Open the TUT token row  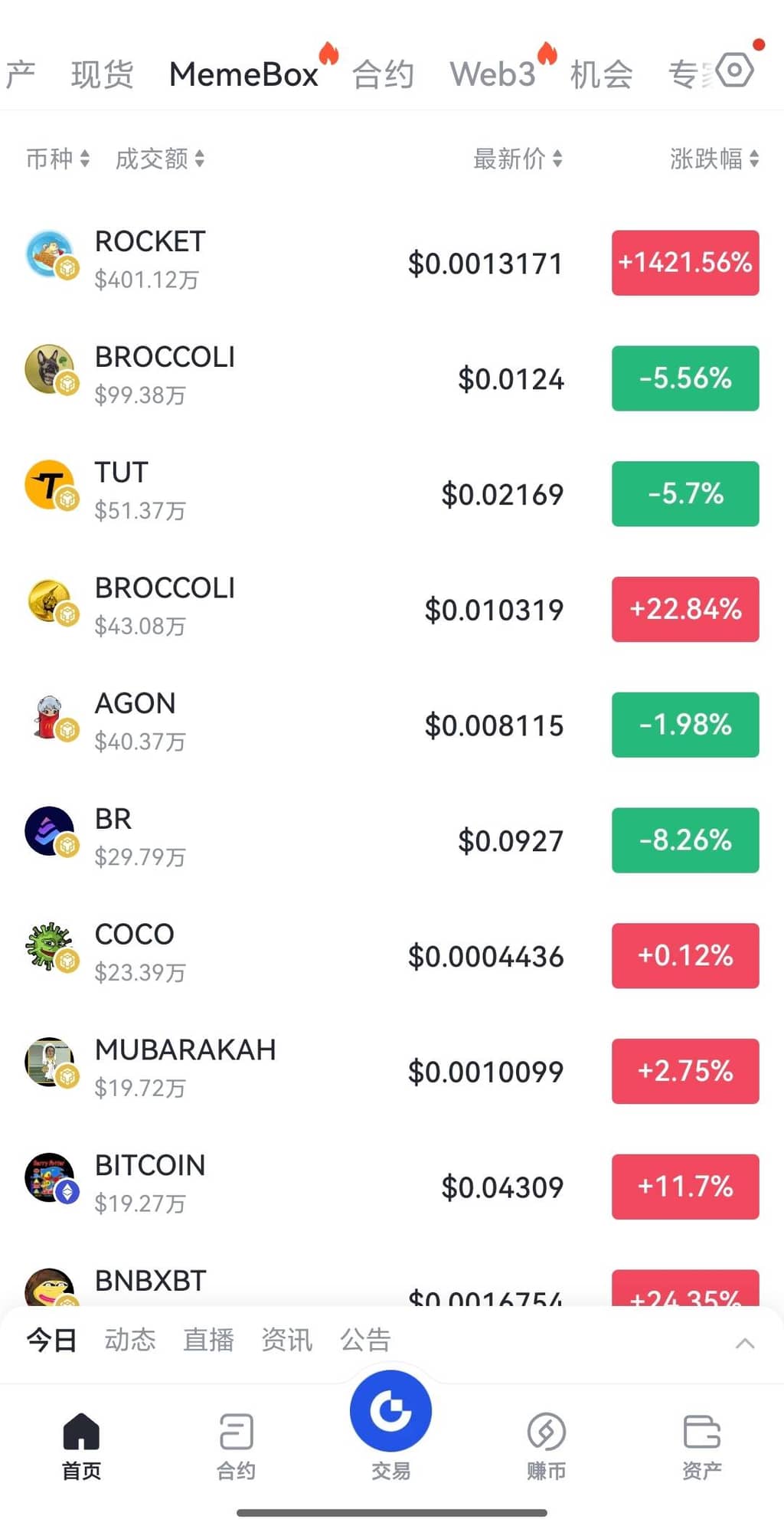click(x=306, y=493)
